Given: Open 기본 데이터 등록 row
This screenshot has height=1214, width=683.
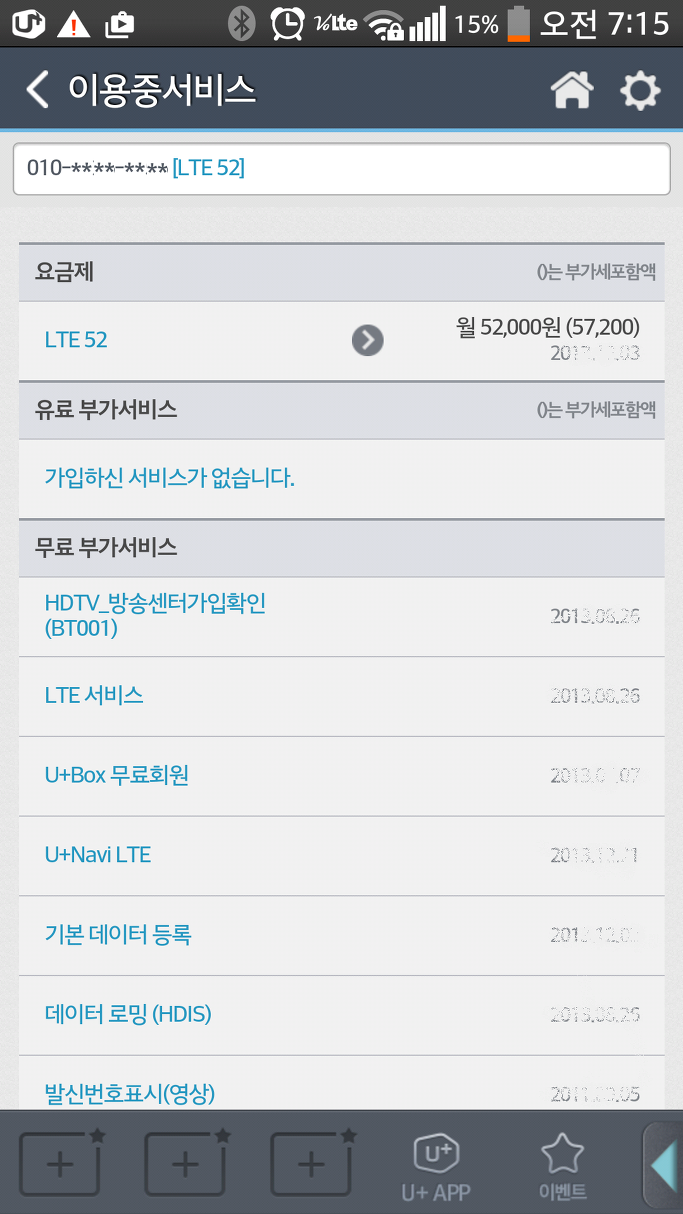Looking at the screenshot, I should point(341,936).
